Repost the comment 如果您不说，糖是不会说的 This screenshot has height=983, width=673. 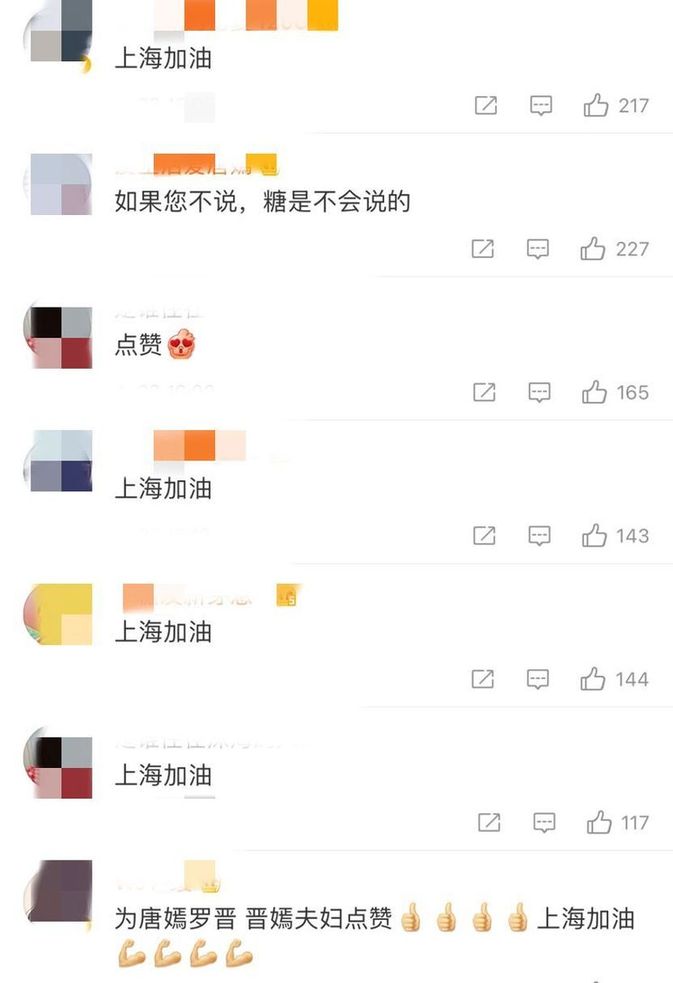click(x=483, y=249)
